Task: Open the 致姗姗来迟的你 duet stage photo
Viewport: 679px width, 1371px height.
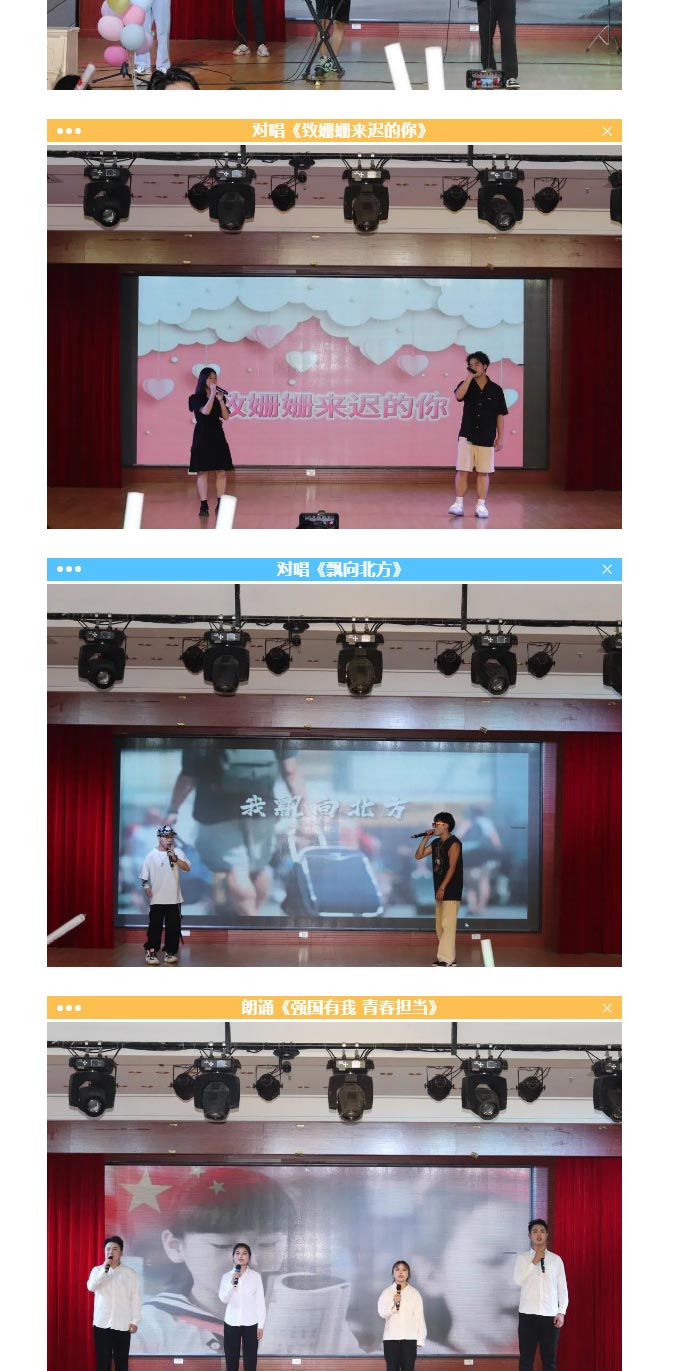Action: tap(334, 337)
